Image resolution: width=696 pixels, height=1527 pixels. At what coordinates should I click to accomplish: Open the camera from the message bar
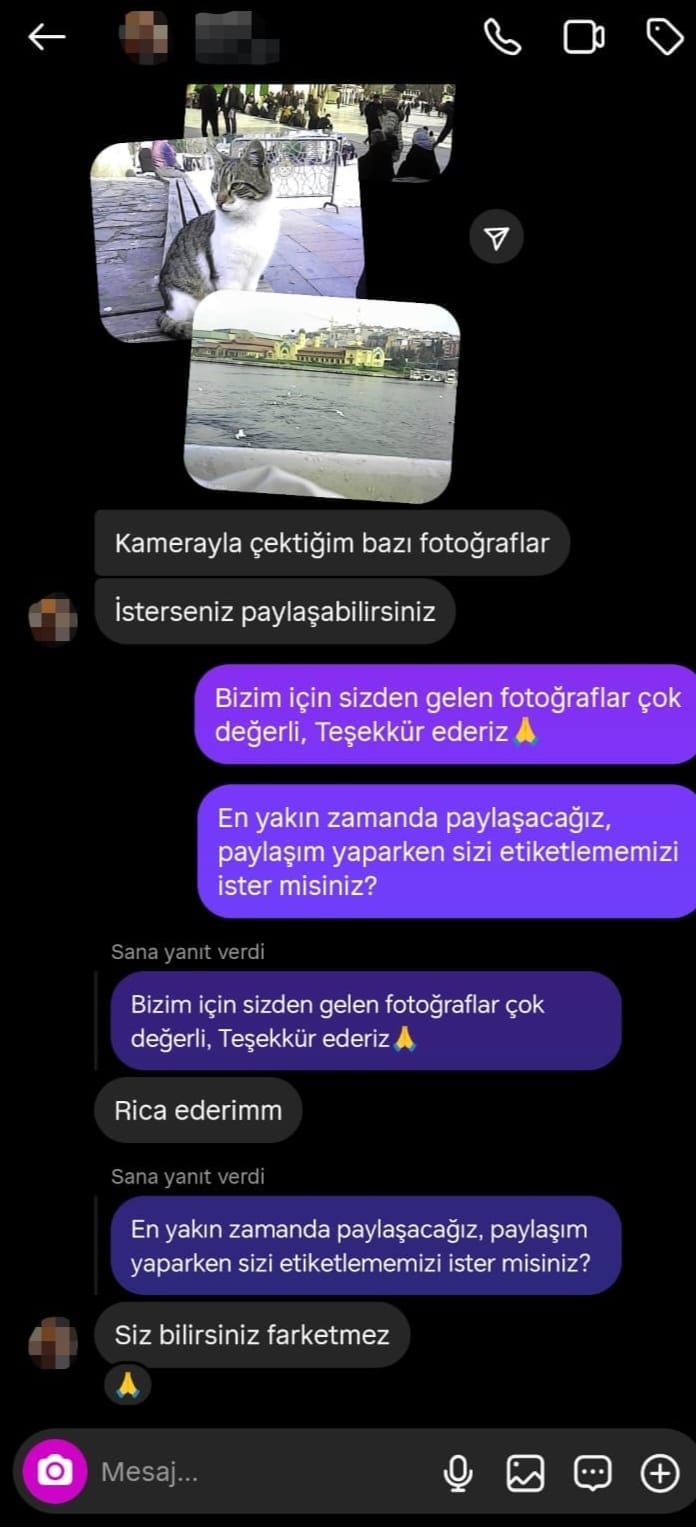click(55, 1471)
